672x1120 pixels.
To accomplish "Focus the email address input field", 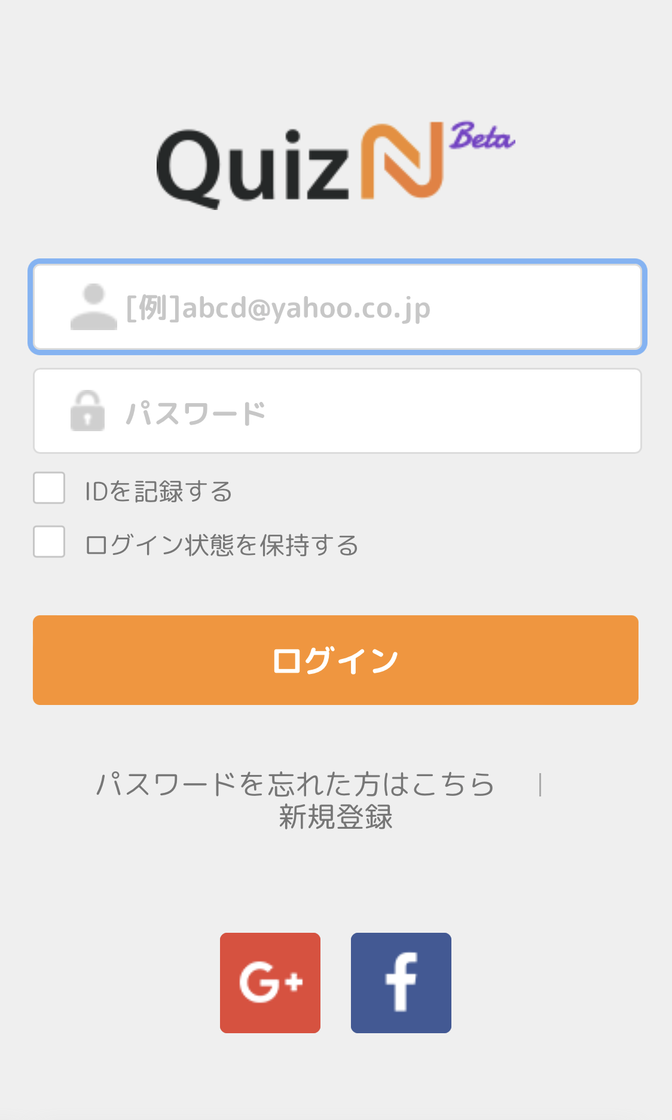I will coord(337,306).
